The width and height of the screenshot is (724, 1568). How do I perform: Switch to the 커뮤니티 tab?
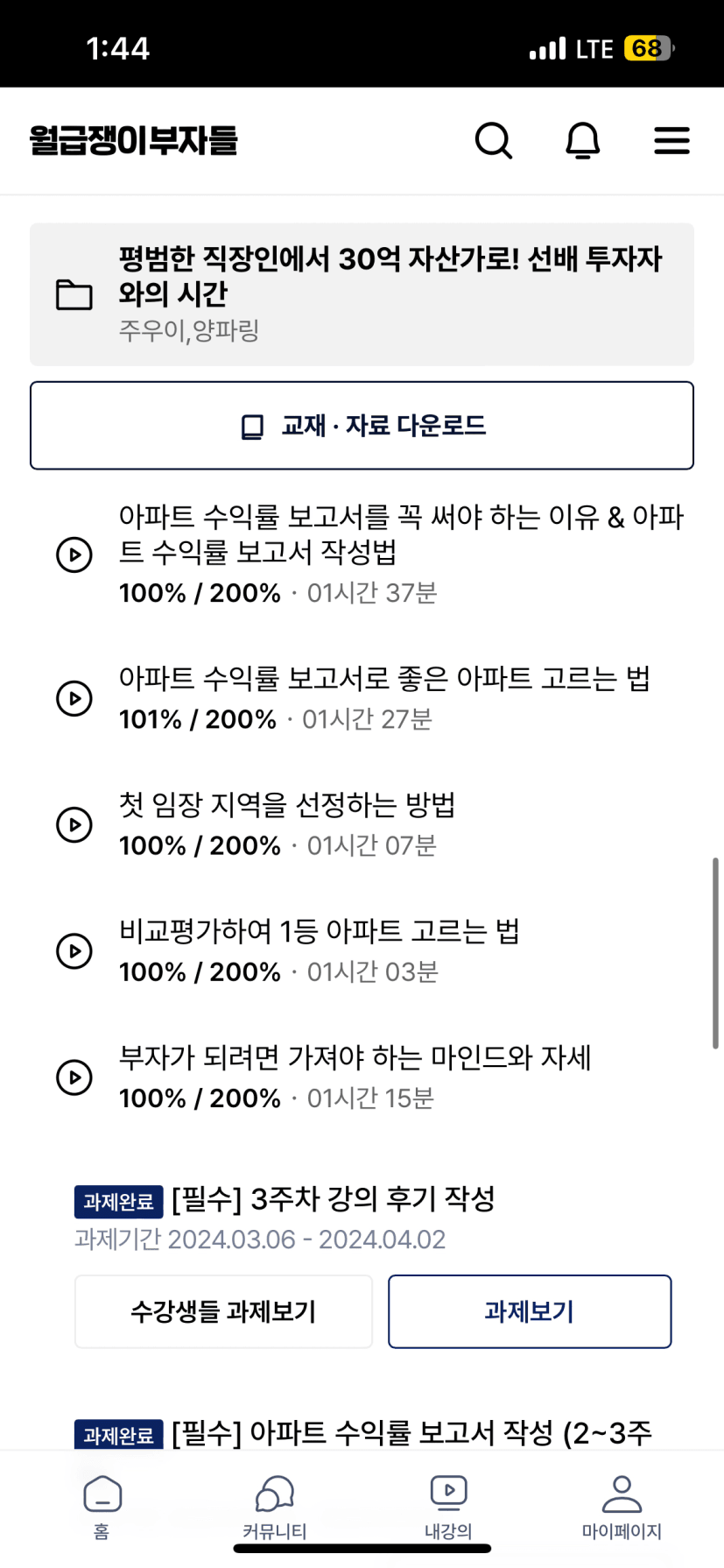click(x=274, y=1507)
